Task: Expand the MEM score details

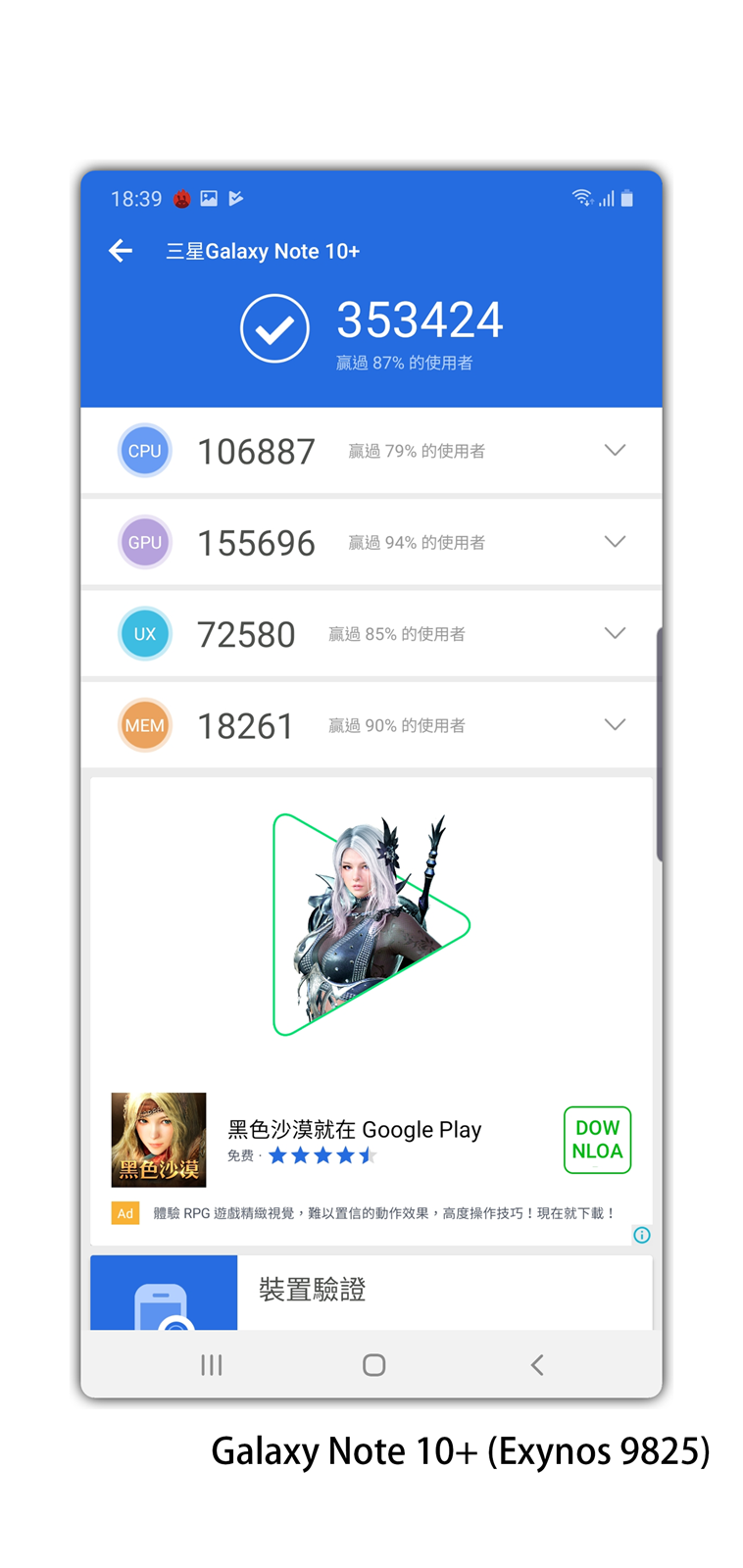Action: point(615,725)
